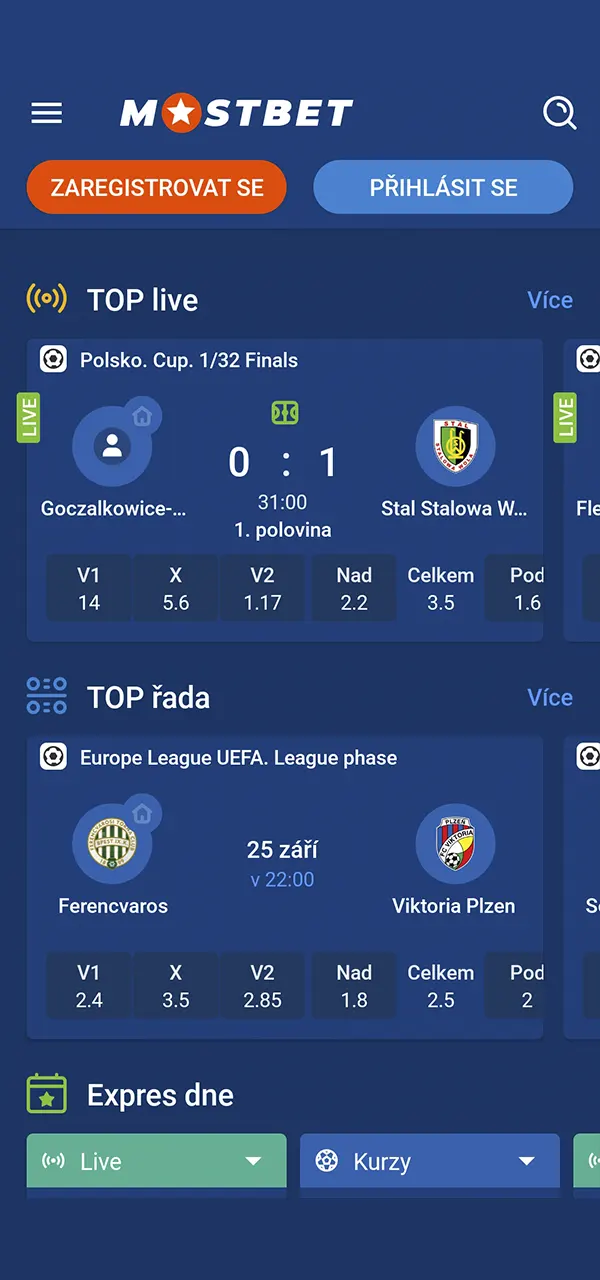This screenshot has height=1280, width=600.
Task: Open the Goczalkowice vs Stal Stalowa match
Action: click(284, 470)
